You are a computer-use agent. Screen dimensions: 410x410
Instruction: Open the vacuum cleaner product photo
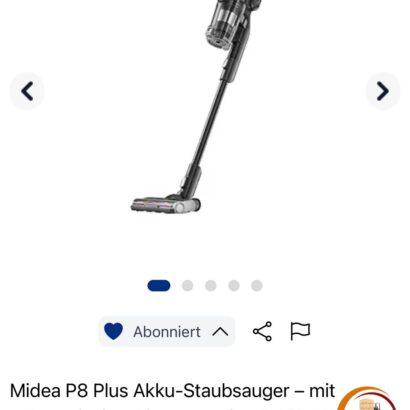coord(195,107)
